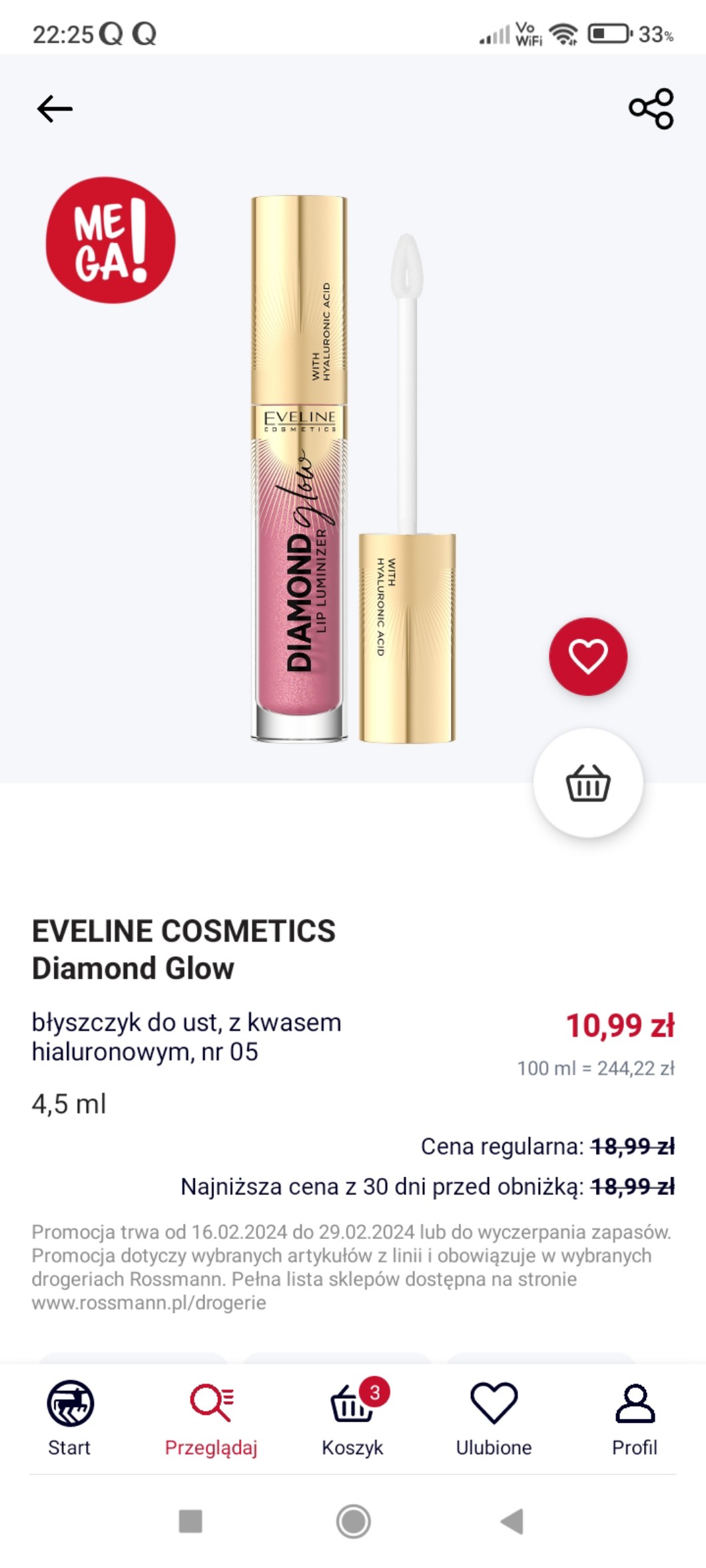Open recent apps with the square button
This screenshot has width=706, height=1568.
pyautogui.click(x=190, y=1521)
